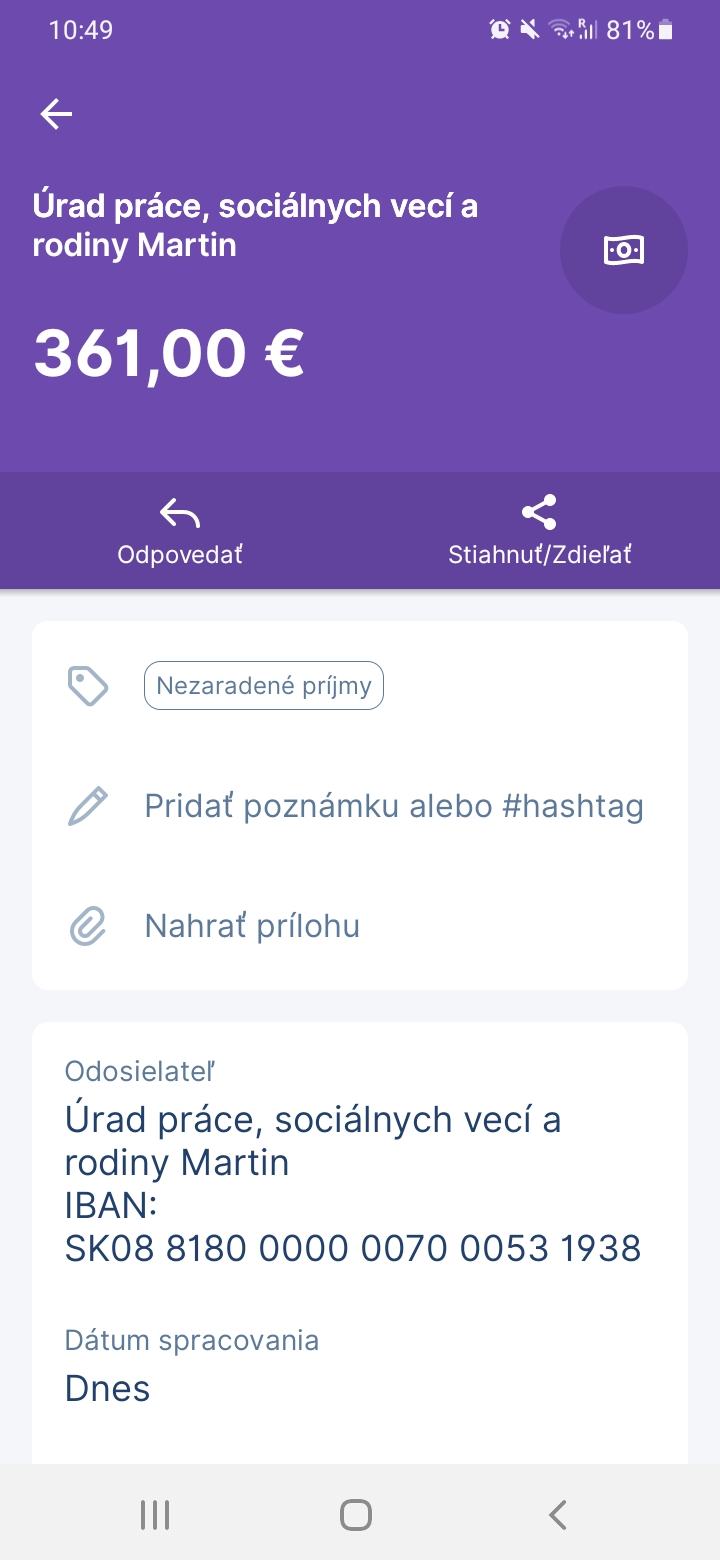Screen dimensions: 720x1560
Task: Open recent apps from the navigation bar
Action: point(155,1515)
